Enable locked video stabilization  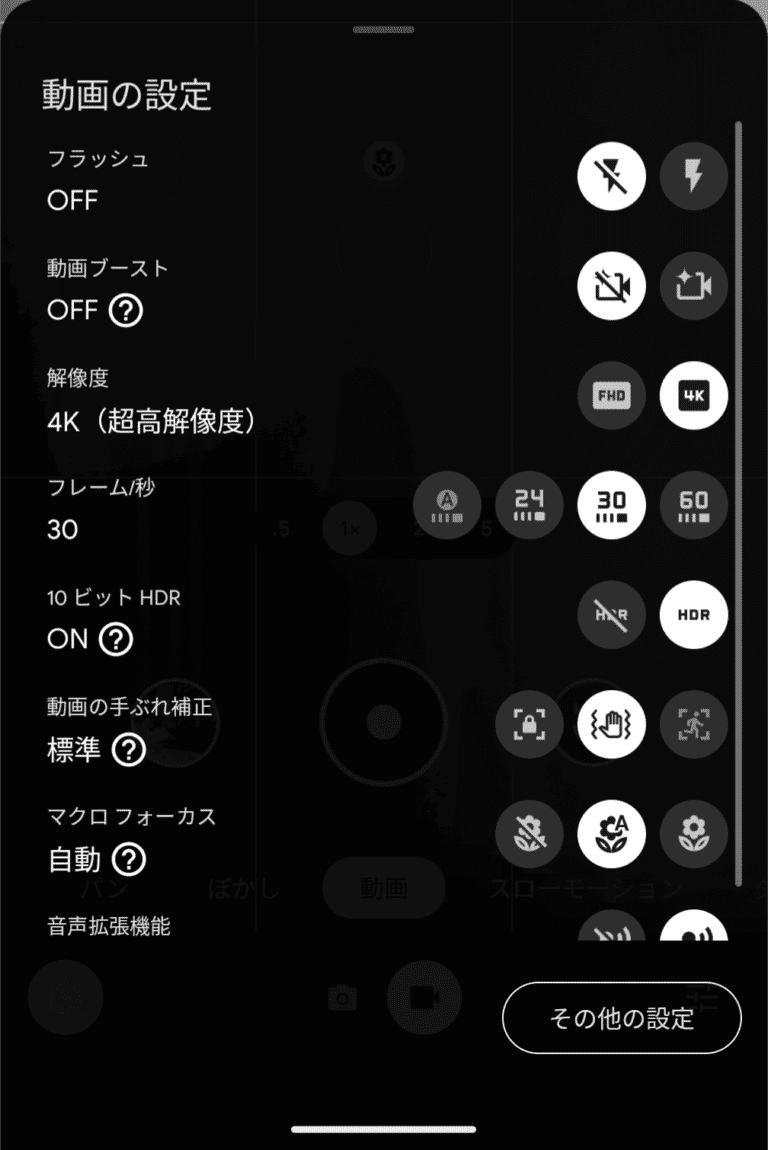tap(529, 725)
